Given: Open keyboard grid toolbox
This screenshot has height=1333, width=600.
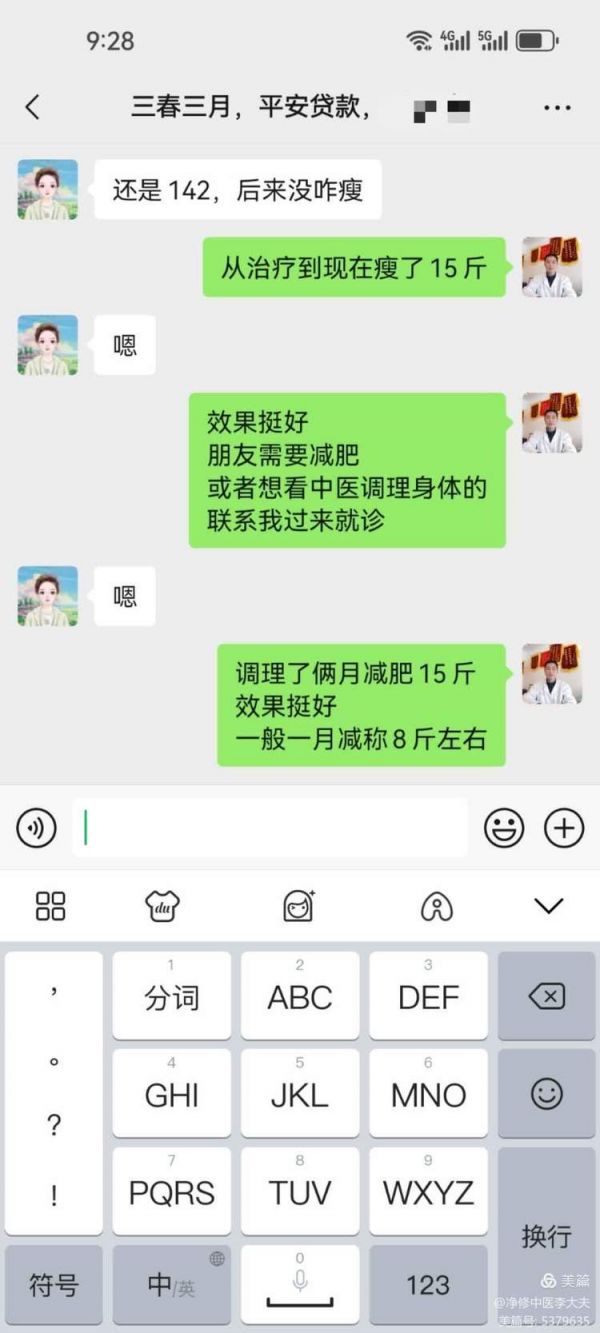Looking at the screenshot, I should tap(50, 906).
